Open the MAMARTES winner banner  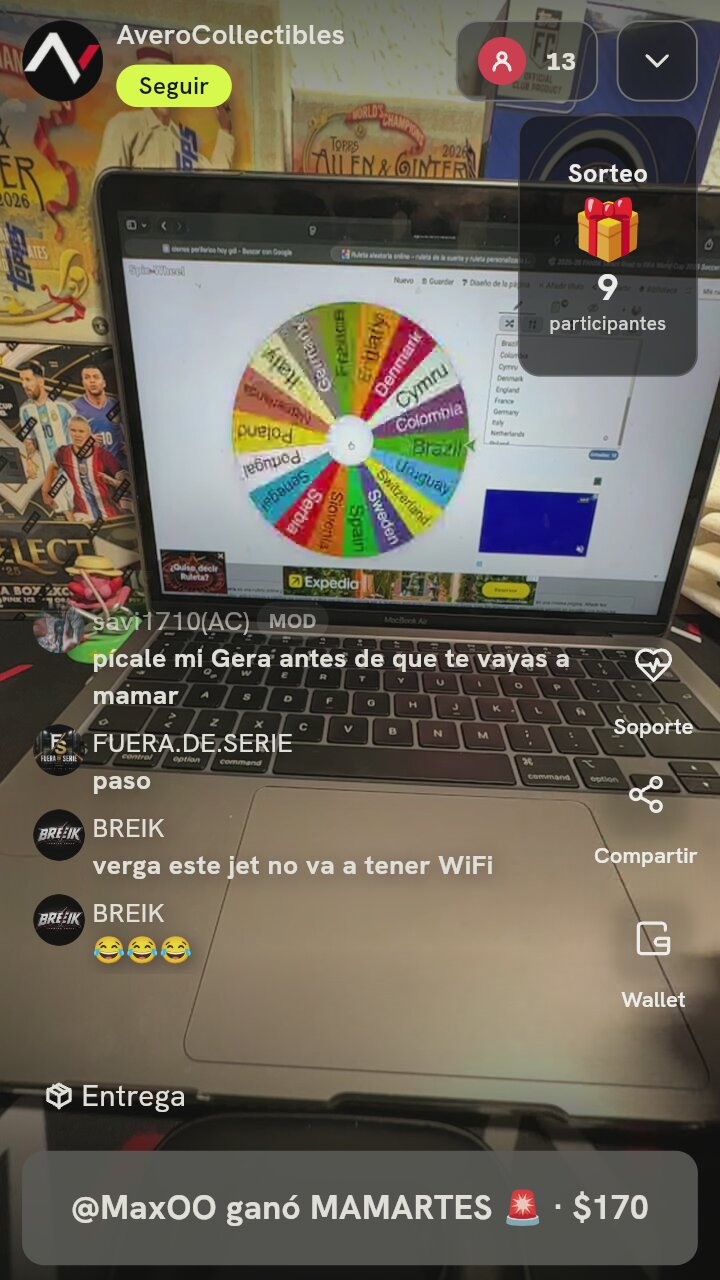360,1208
